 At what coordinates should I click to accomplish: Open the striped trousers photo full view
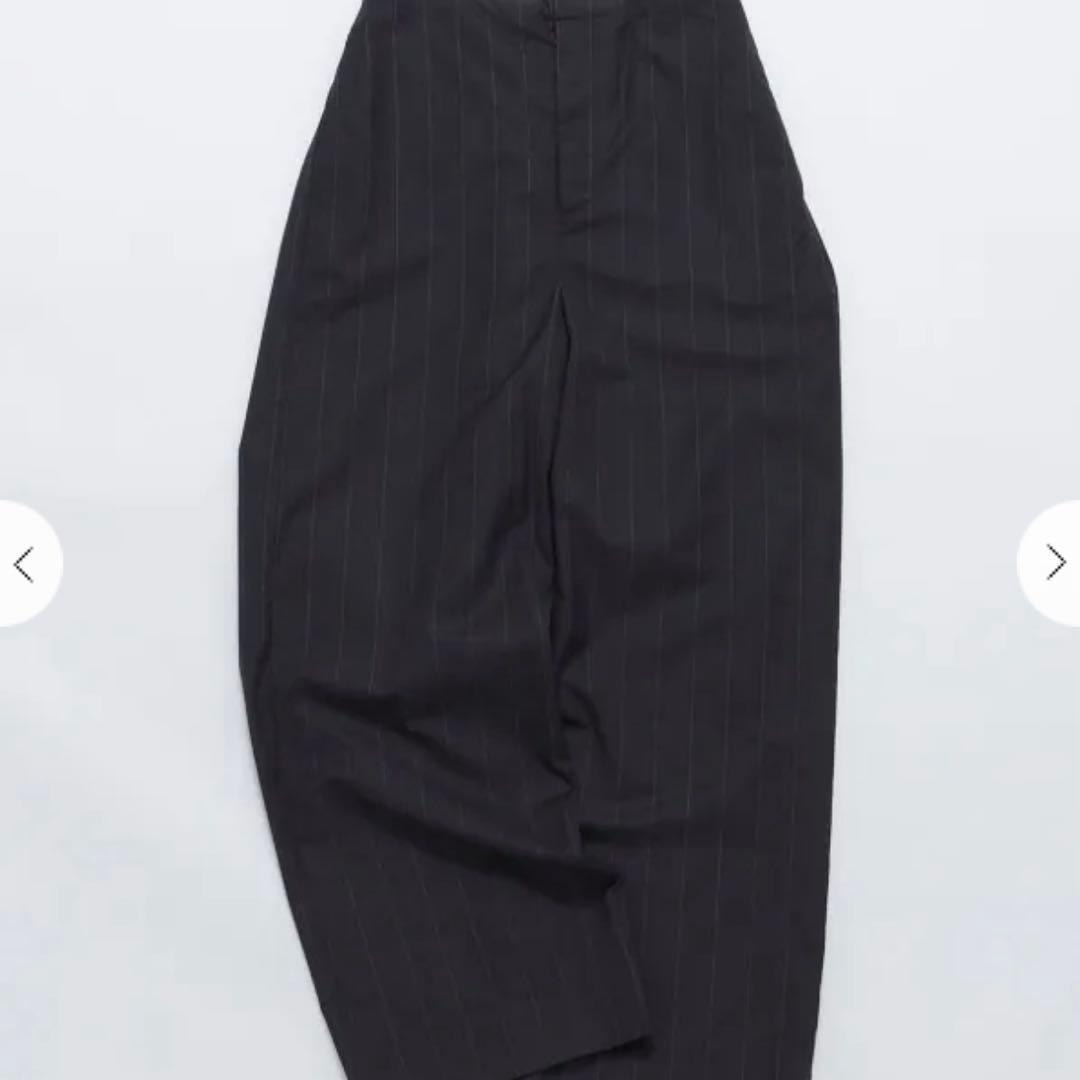pyautogui.click(x=540, y=540)
